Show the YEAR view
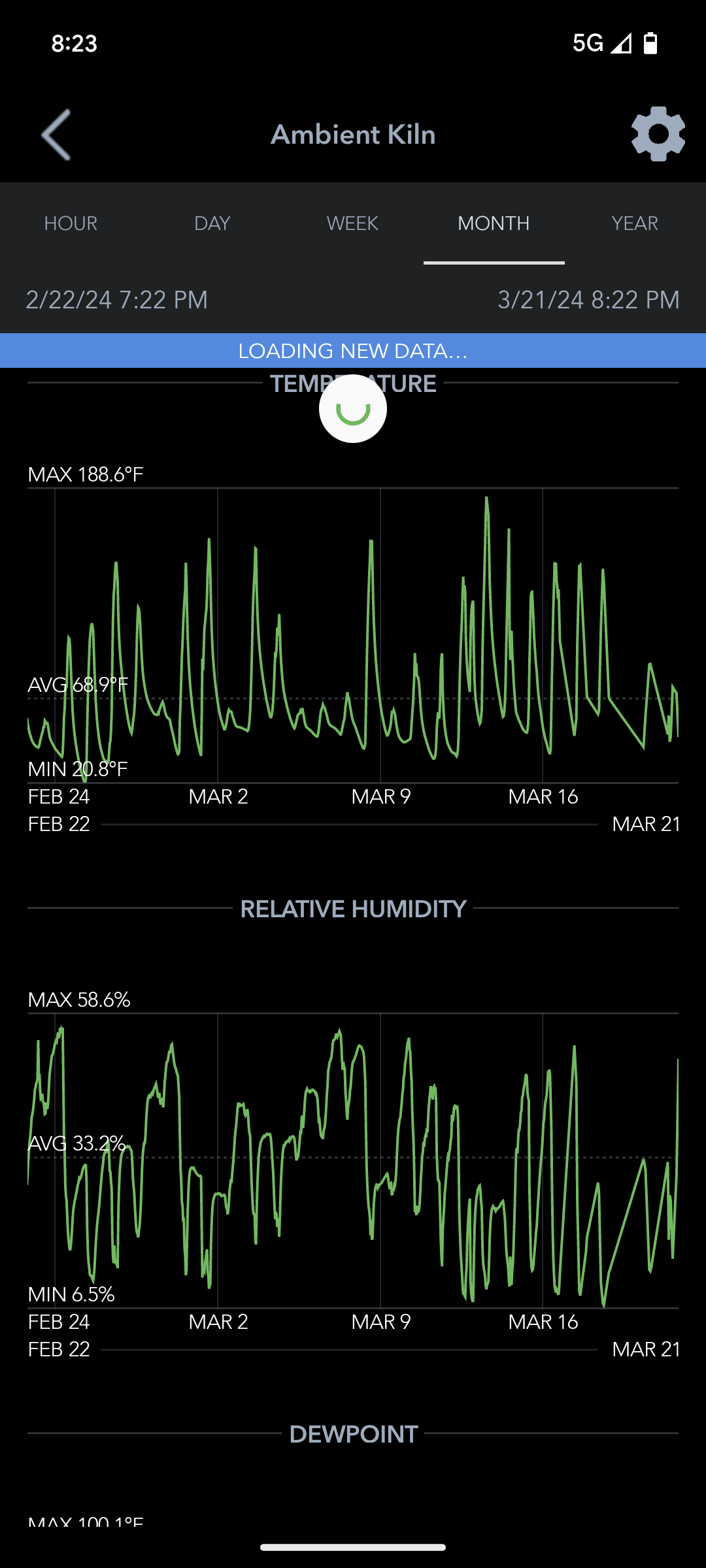The image size is (706, 1568). click(635, 223)
